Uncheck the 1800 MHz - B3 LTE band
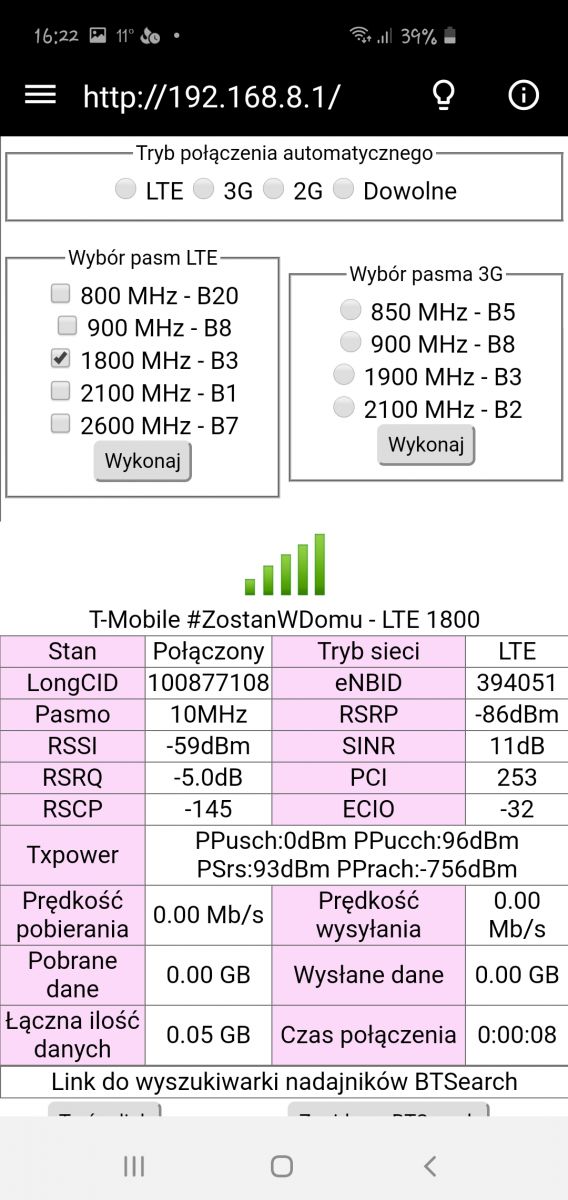The image size is (568, 1200). (61, 359)
